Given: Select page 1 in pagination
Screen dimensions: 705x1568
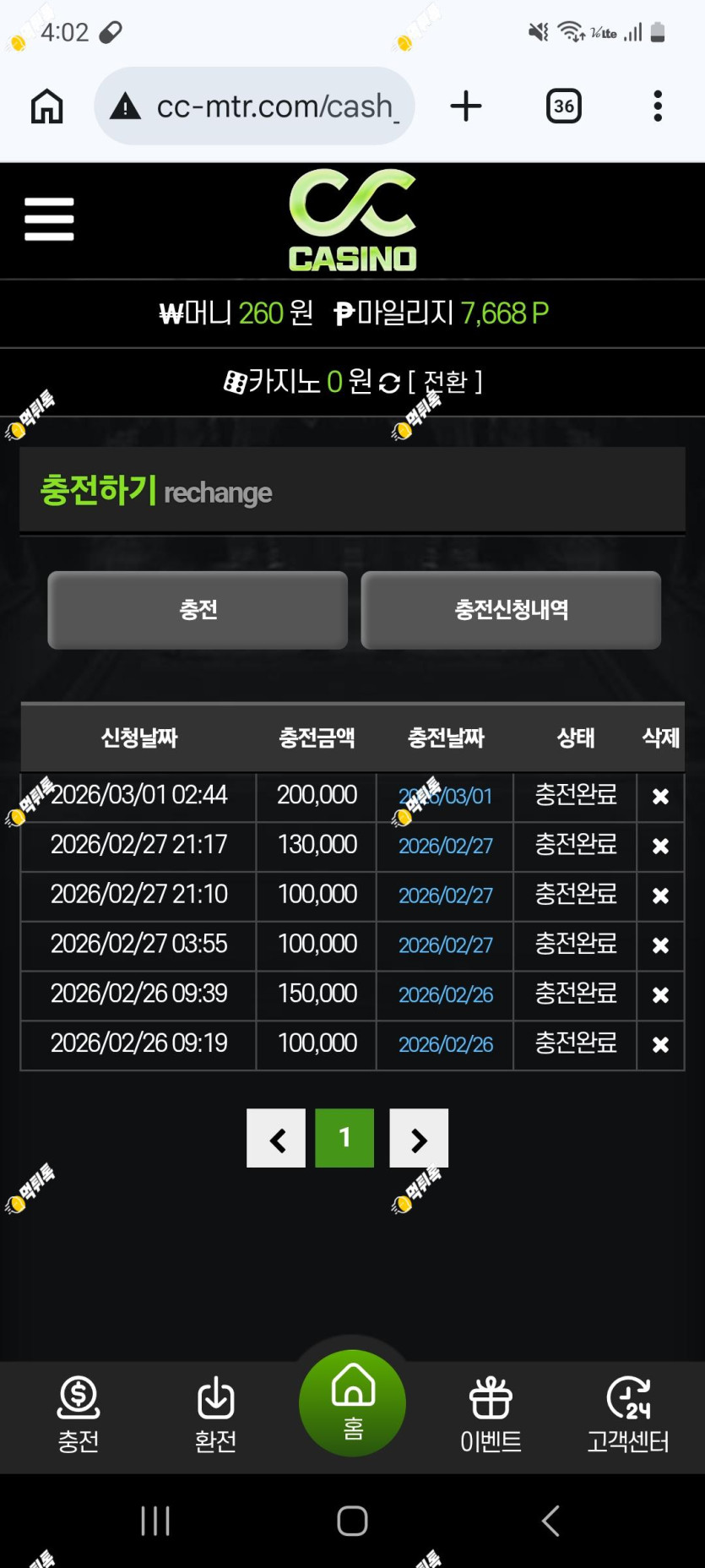Looking at the screenshot, I should [344, 1138].
